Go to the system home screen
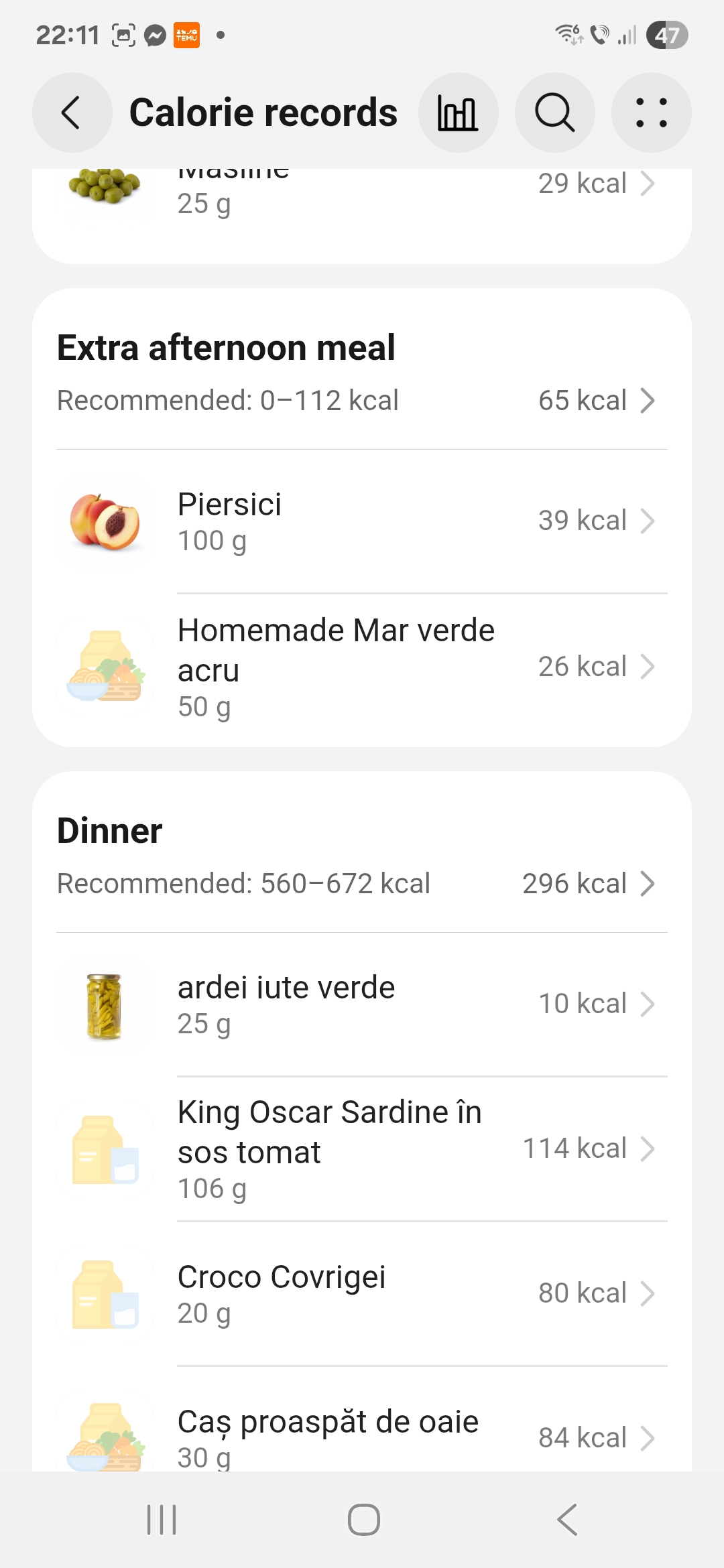 point(363,1519)
